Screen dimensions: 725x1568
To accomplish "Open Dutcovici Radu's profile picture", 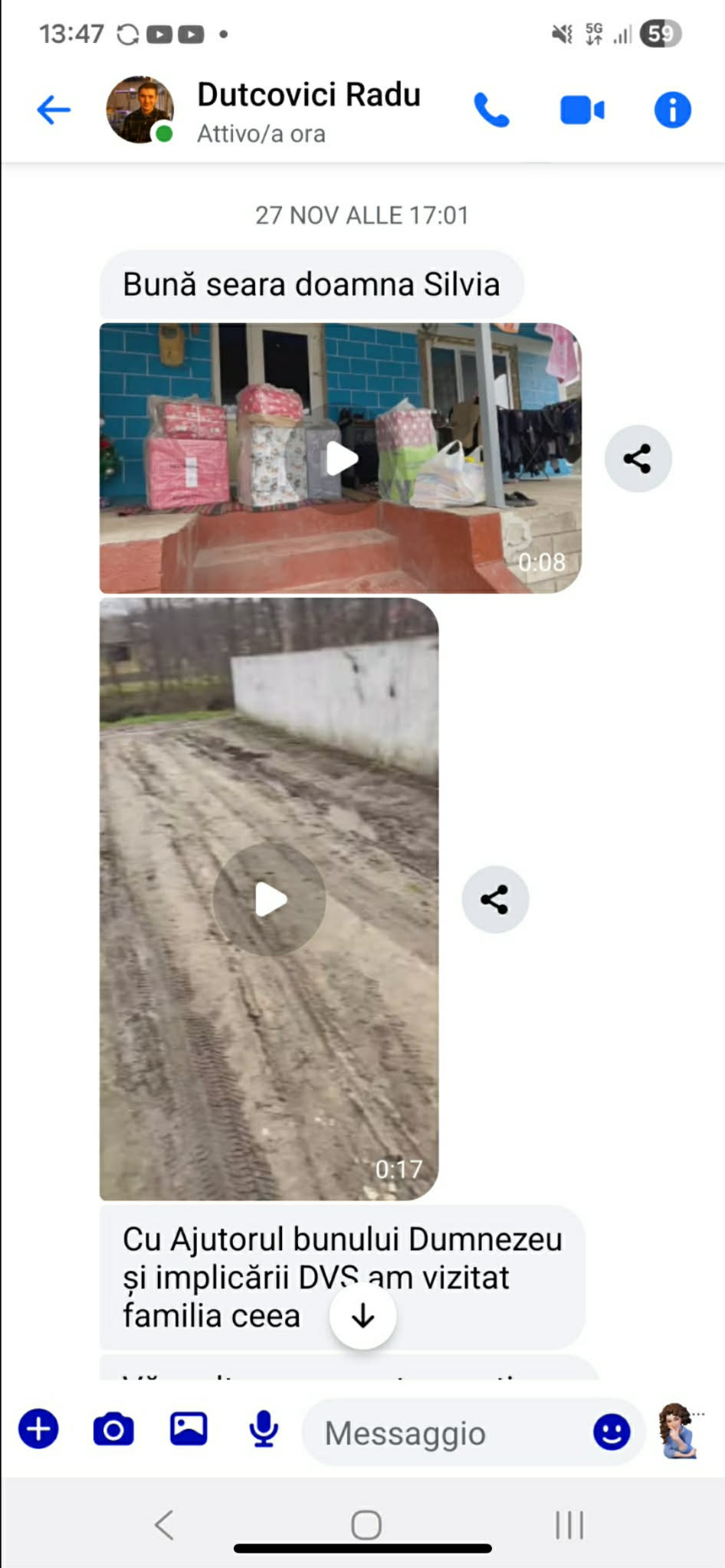I will [x=139, y=110].
